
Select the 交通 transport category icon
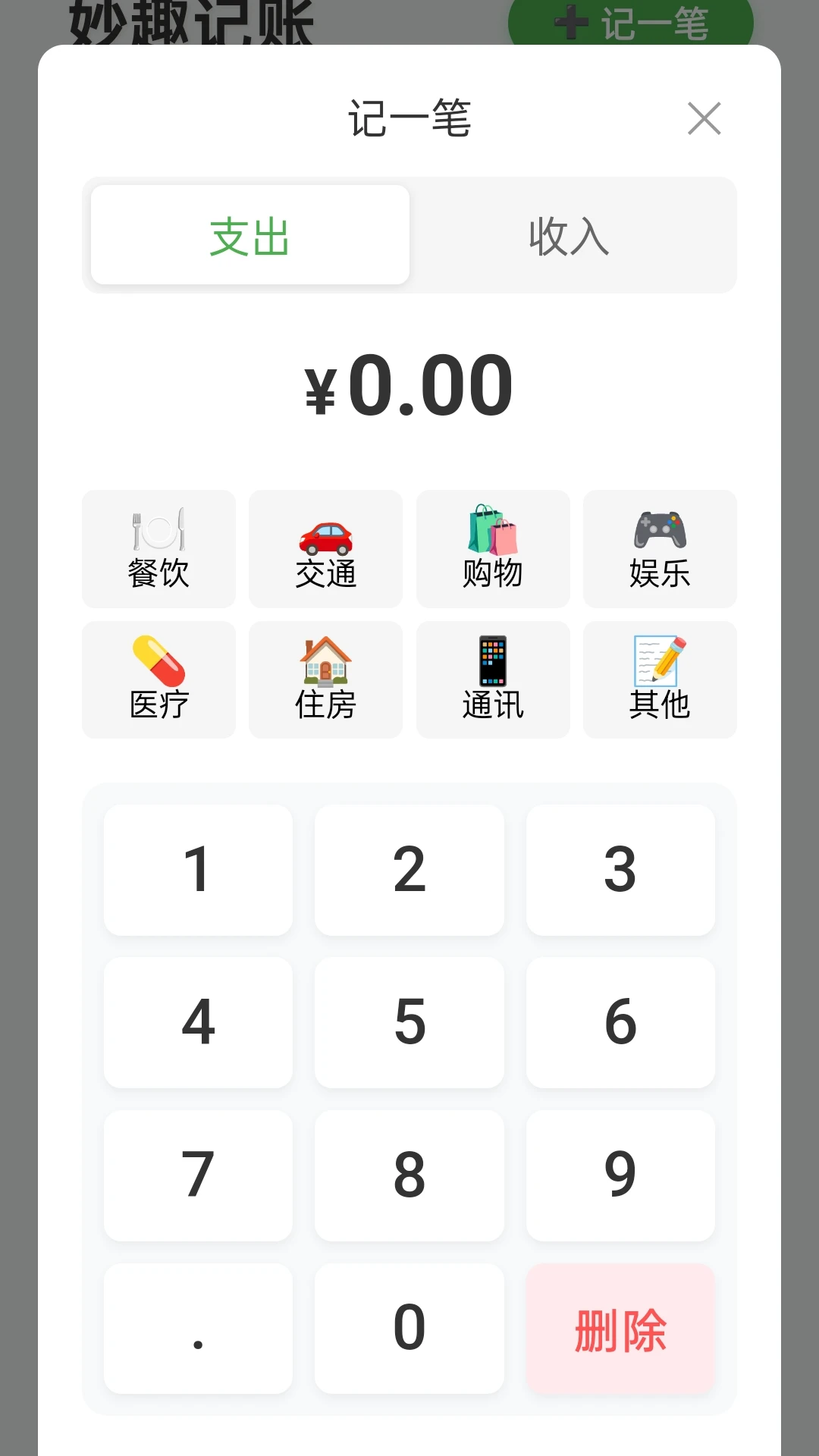[x=325, y=549]
